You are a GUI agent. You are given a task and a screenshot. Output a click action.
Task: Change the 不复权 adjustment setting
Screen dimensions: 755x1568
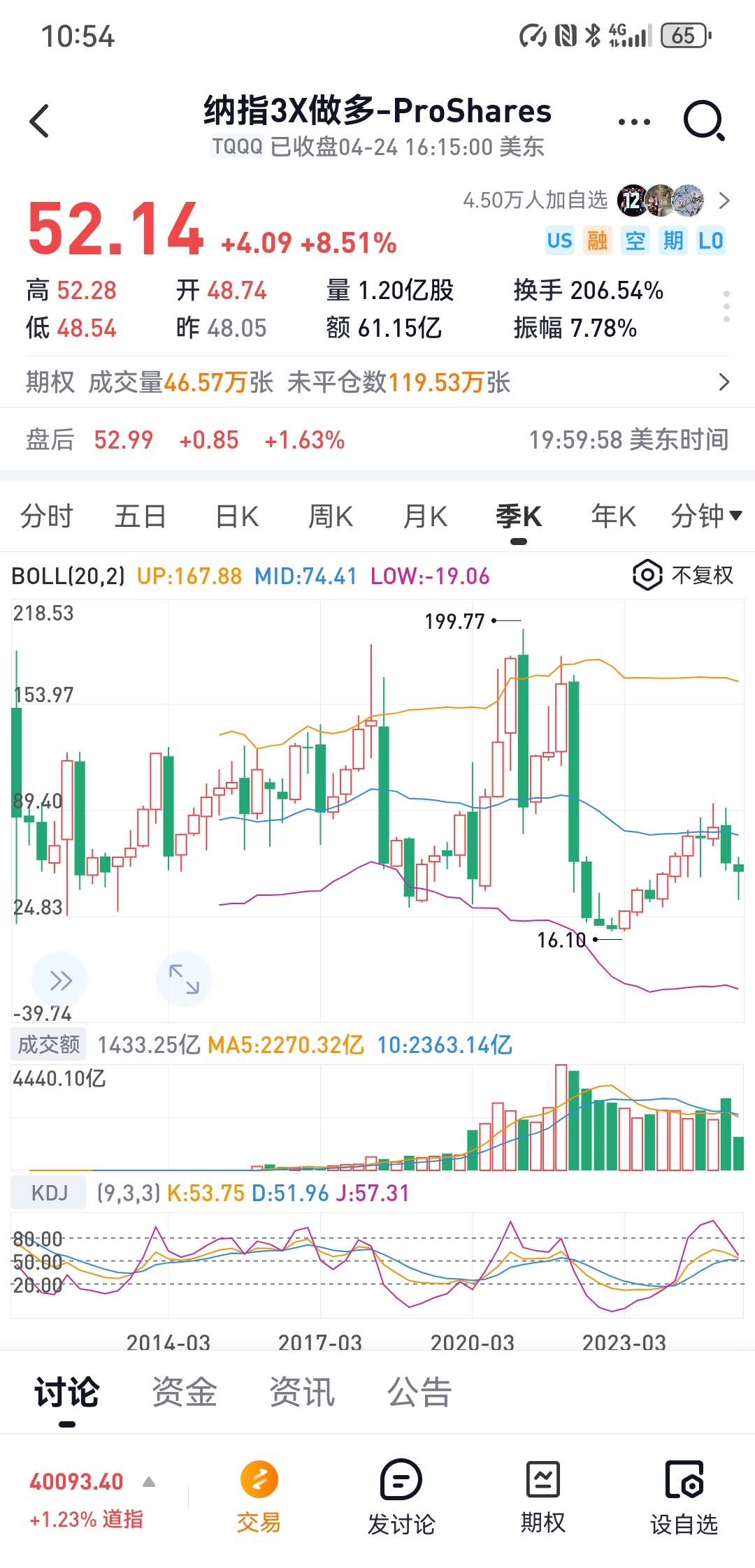click(684, 575)
